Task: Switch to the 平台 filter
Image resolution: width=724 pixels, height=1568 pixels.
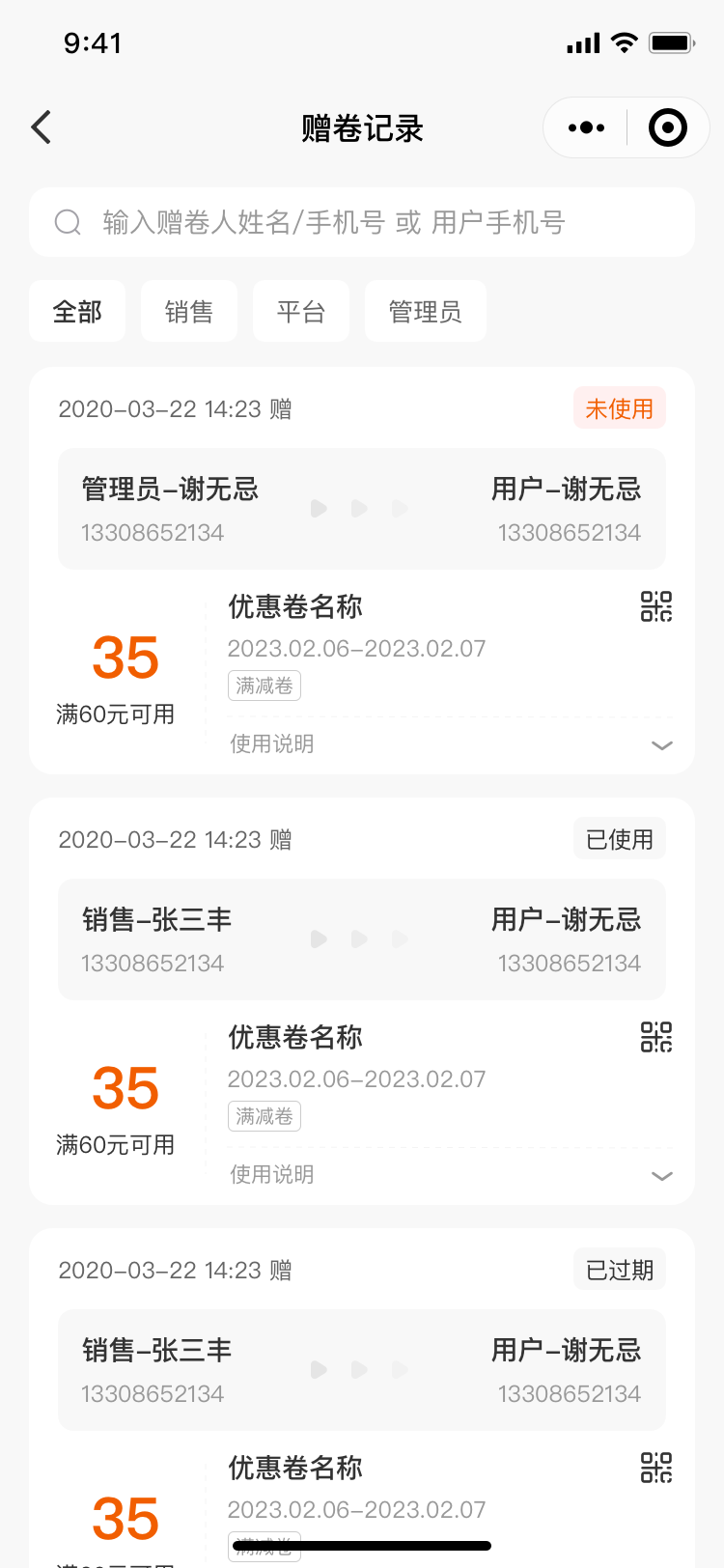Action: [301, 311]
